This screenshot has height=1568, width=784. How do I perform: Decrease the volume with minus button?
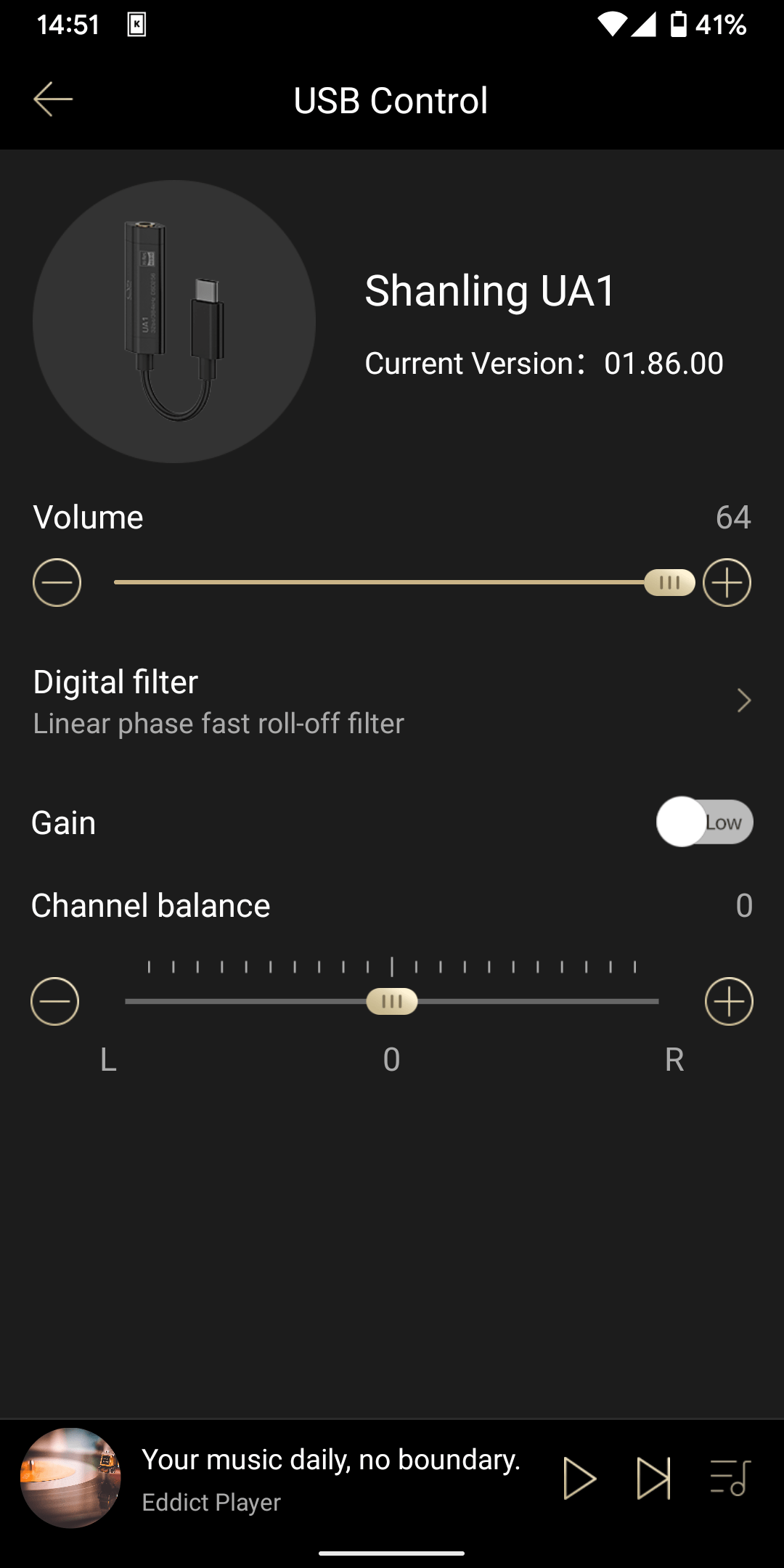pos(57,582)
